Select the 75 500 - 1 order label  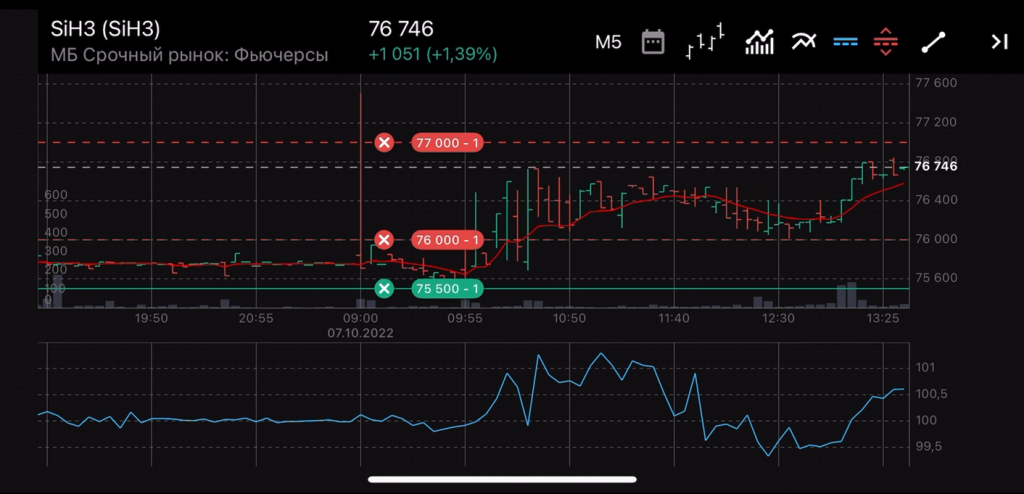[447, 289]
